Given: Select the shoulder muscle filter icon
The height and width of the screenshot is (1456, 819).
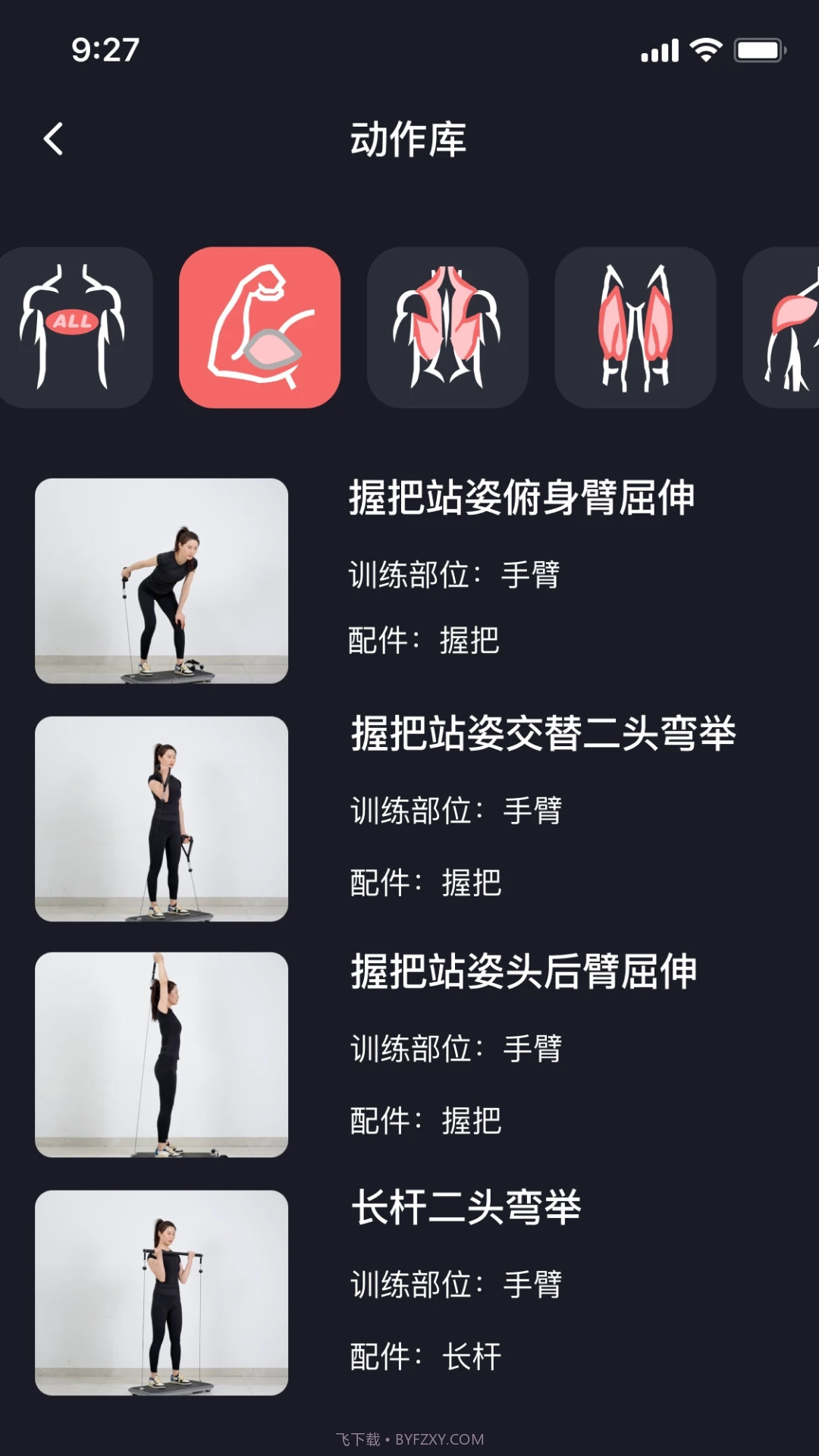Looking at the screenshot, I should click(x=789, y=326).
